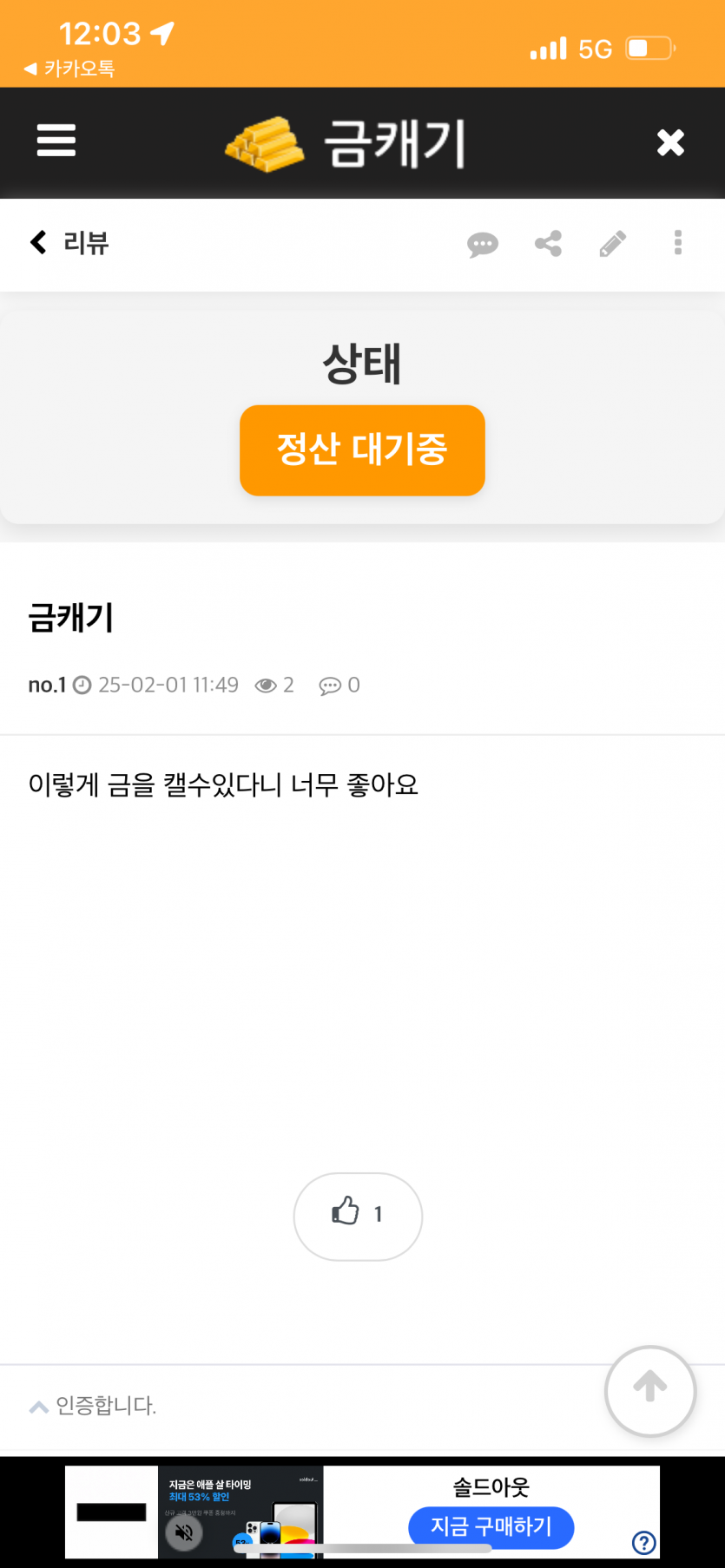Open the comments speech bubble icon
The height and width of the screenshot is (1568, 725).
(483, 245)
